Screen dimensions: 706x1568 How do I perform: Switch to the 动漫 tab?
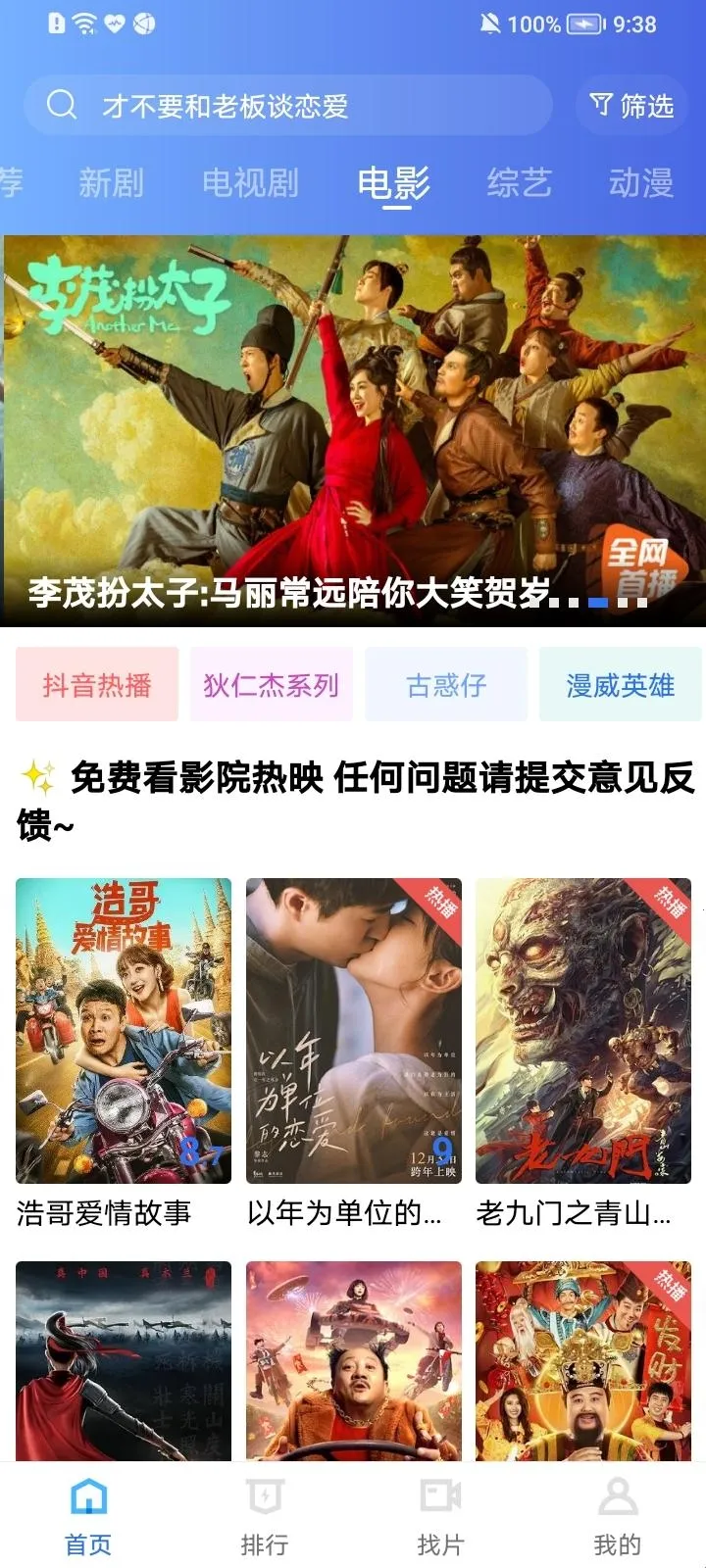click(x=640, y=183)
